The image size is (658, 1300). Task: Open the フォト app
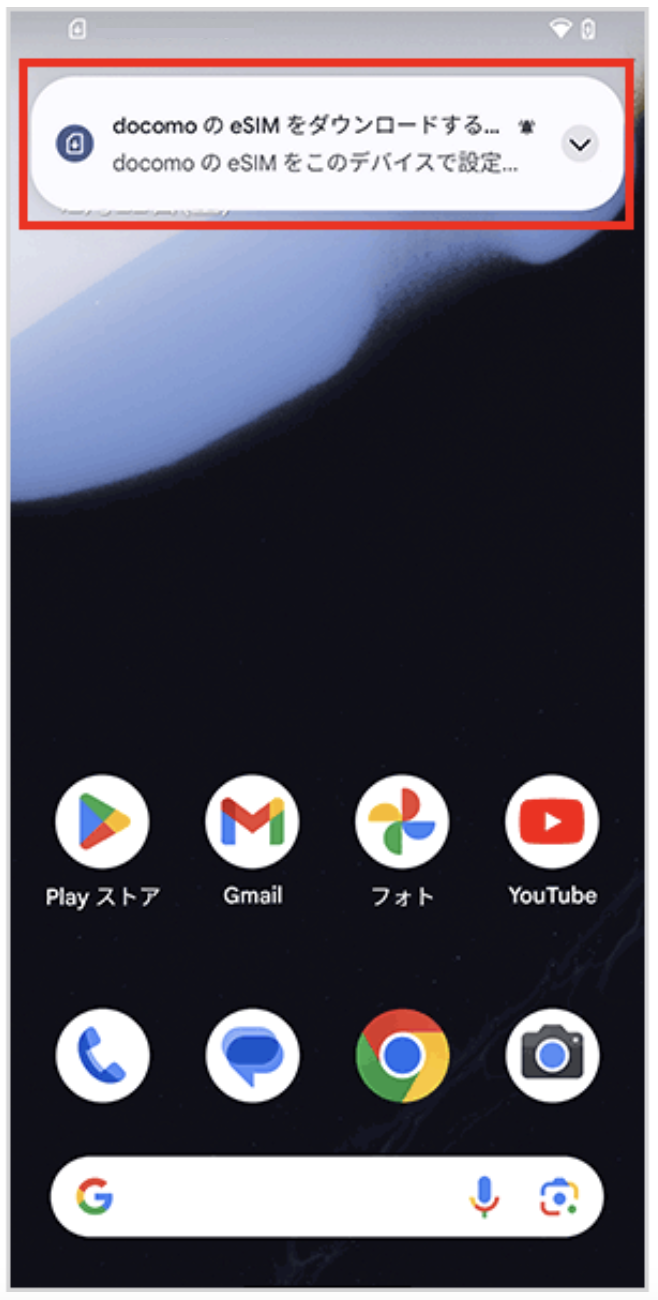pyautogui.click(x=402, y=822)
